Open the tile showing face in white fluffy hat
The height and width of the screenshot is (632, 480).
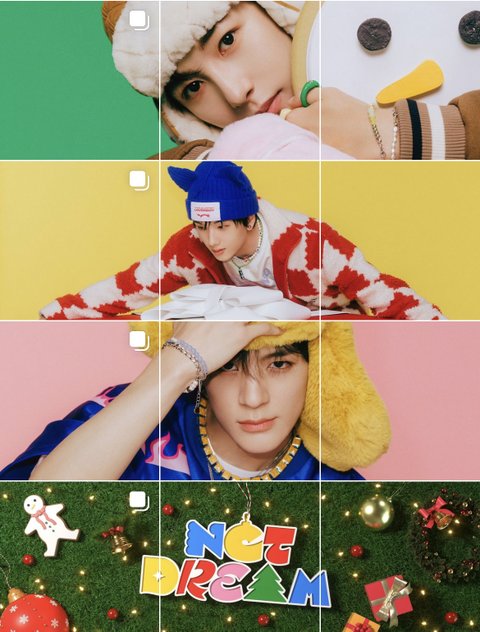coord(240,80)
